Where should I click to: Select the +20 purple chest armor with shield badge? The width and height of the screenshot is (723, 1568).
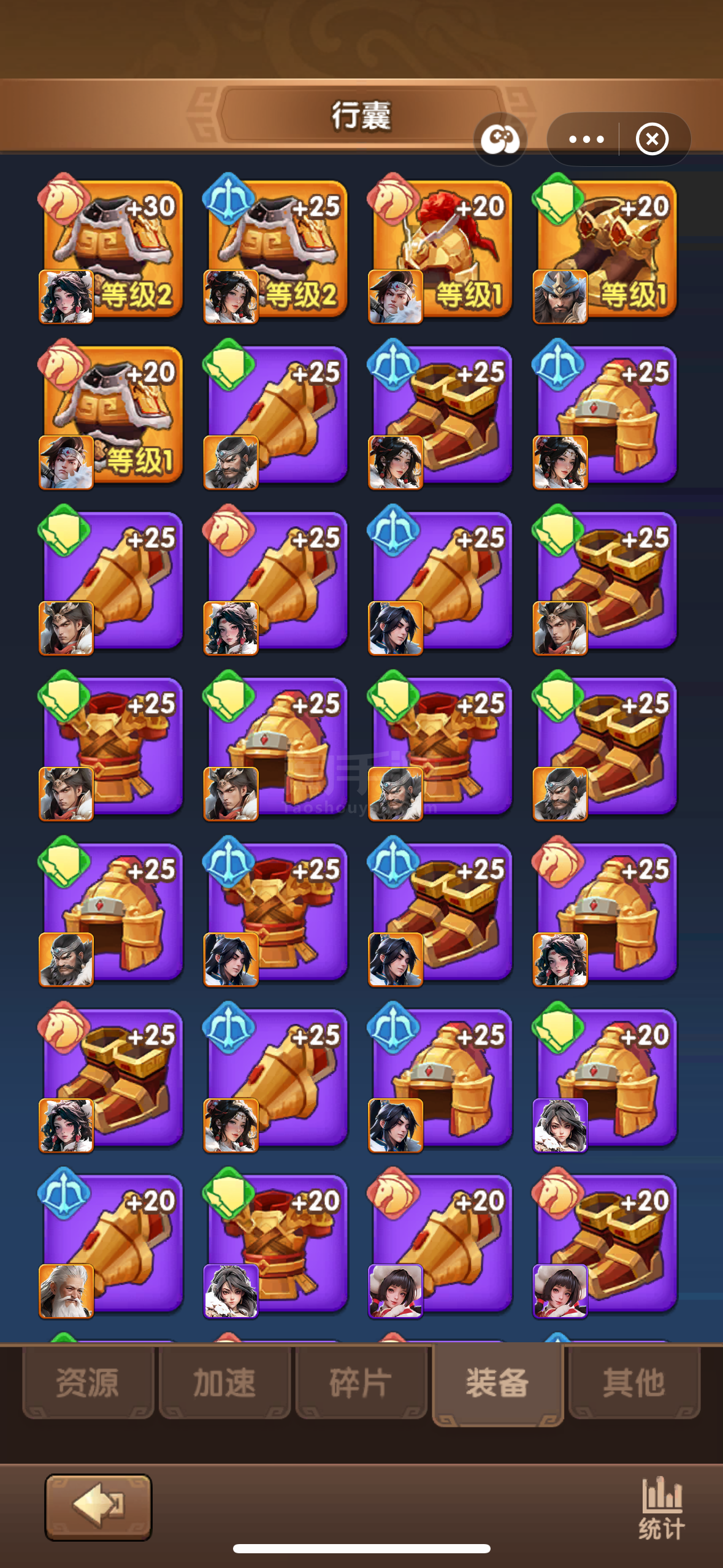(275, 1243)
